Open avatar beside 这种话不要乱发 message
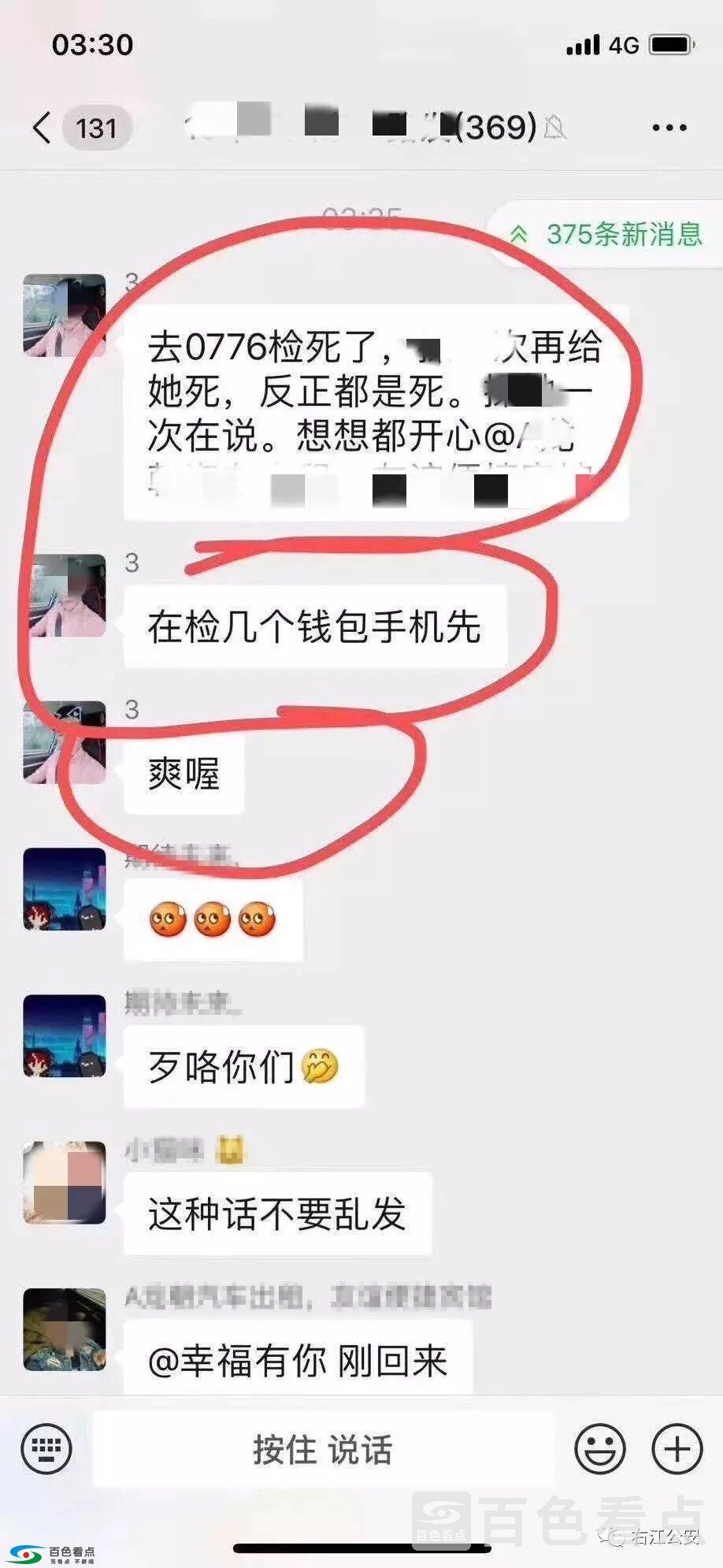 (x=65, y=1182)
